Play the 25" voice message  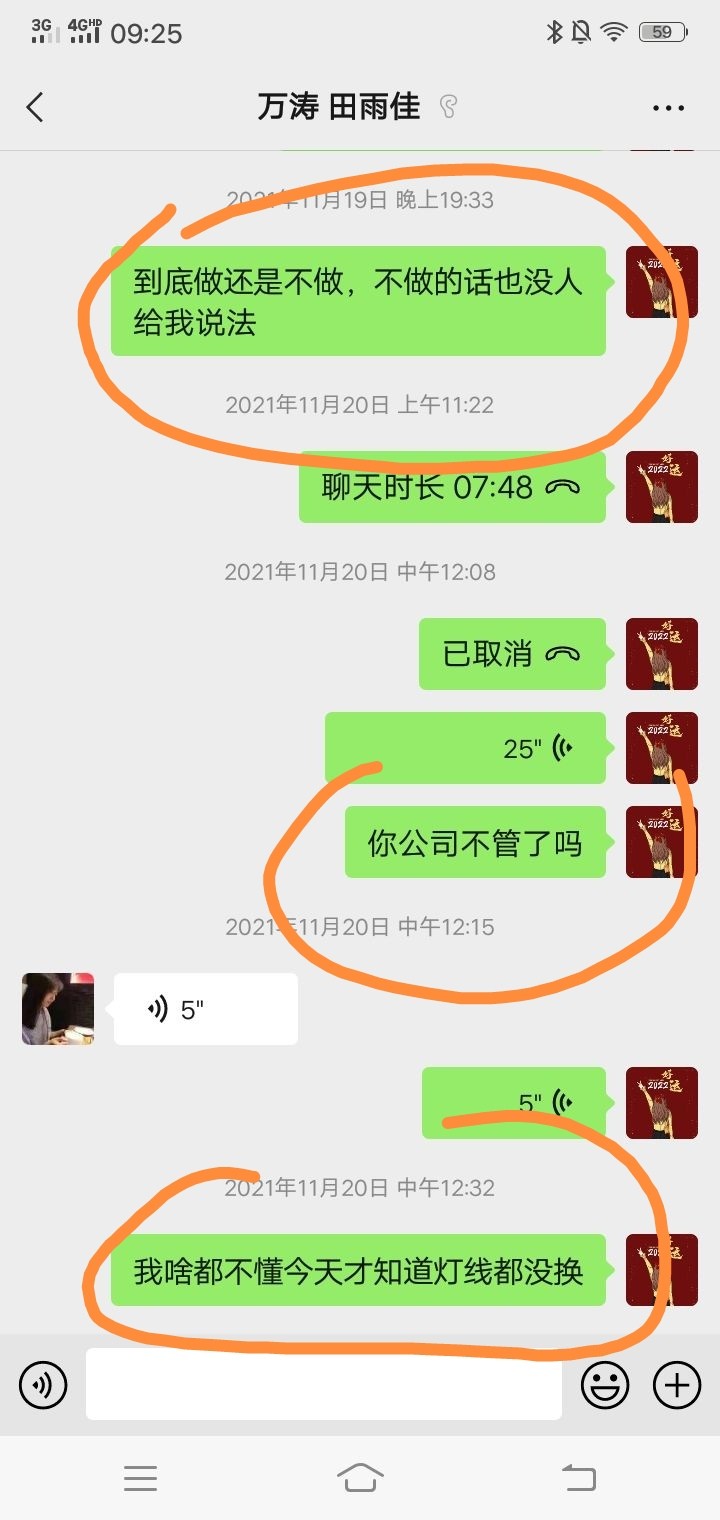[x=465, y=747]
